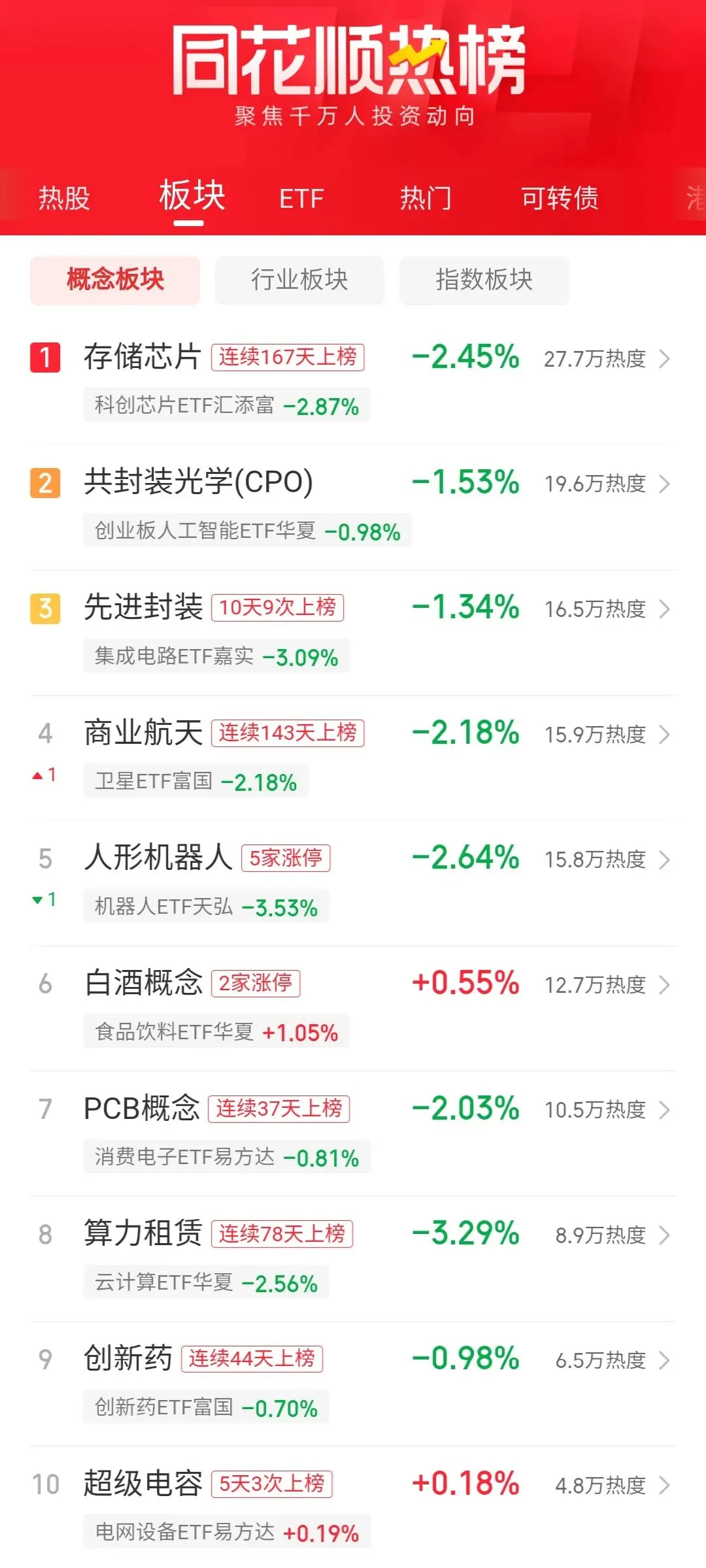Select the 指数板块 chip
Screen dimensions: 706x1568
pos(484,280)
